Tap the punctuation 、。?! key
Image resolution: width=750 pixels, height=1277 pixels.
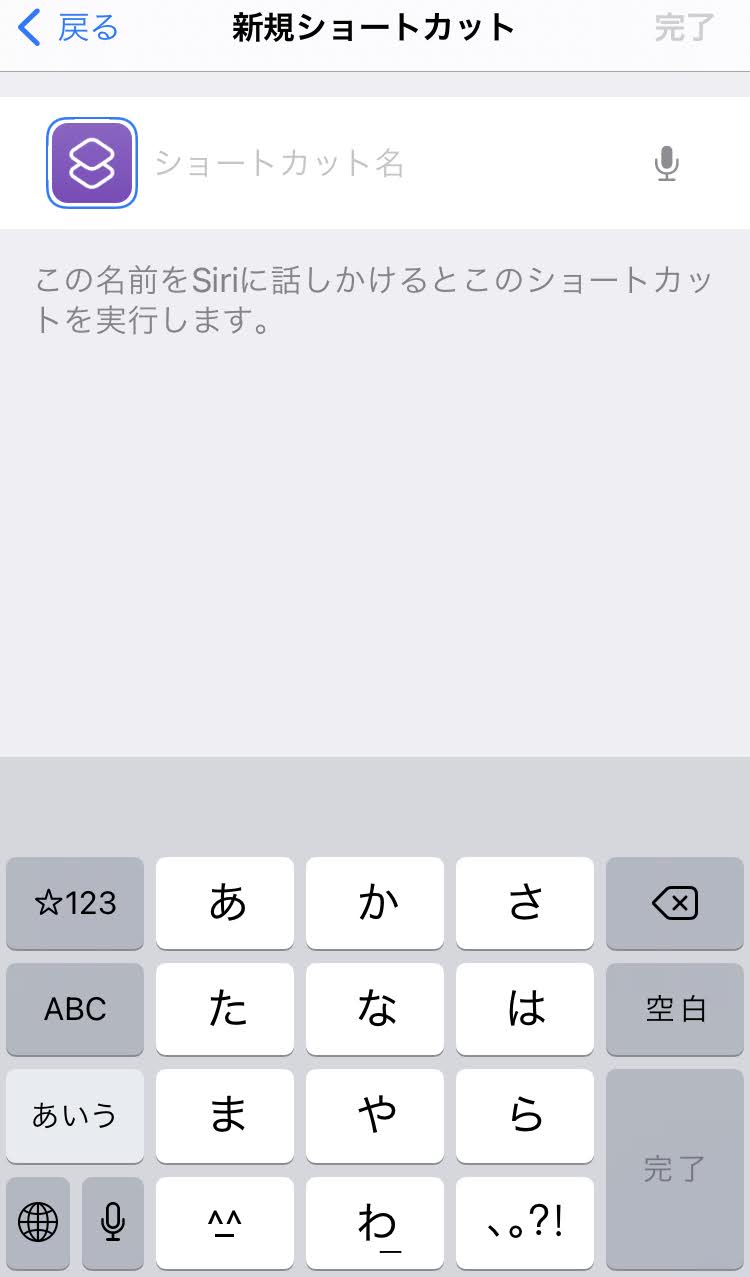(x=525, y=1221)
